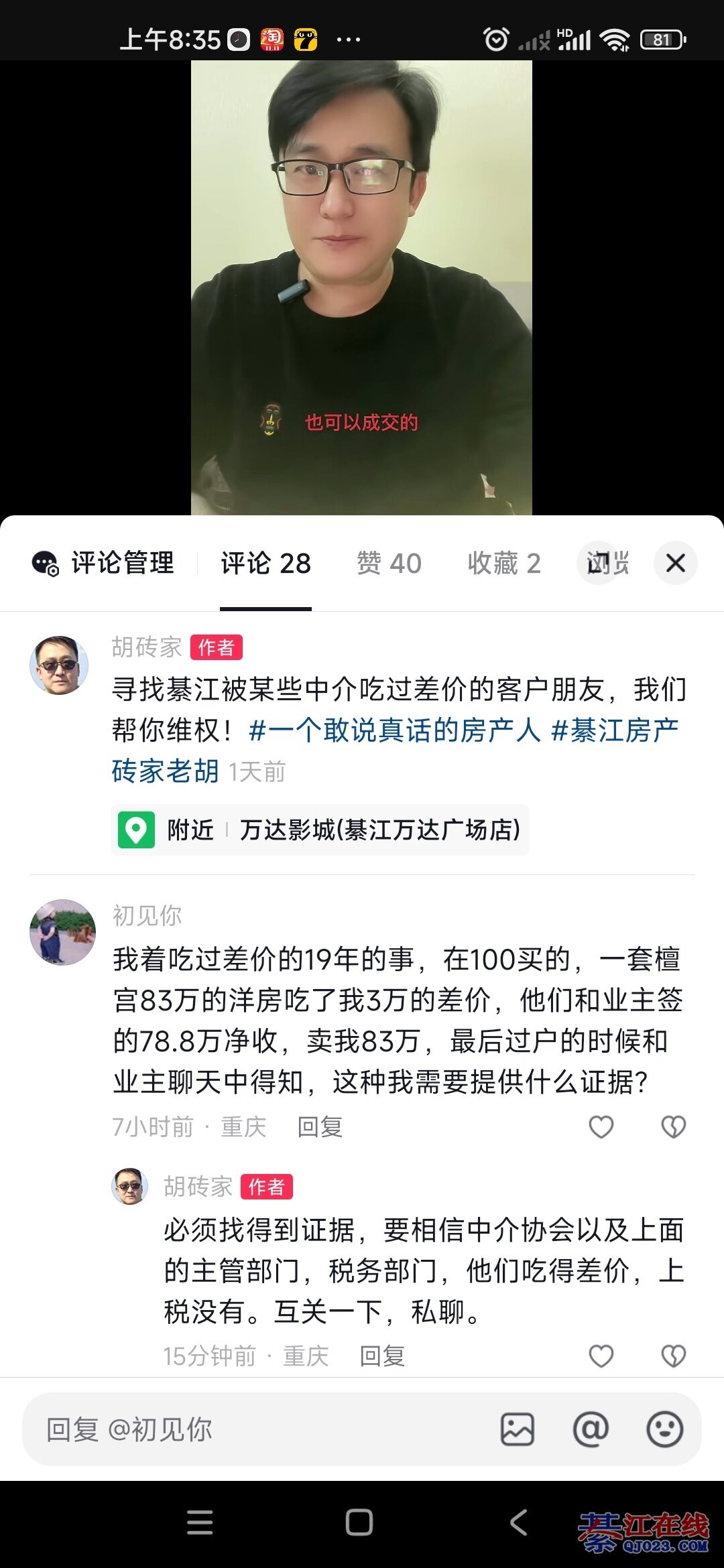This screenshot has width=724, height=1568.
Task: Dislike 胡砖家's reply from 15分钟前
Action: click(673, 1356)
